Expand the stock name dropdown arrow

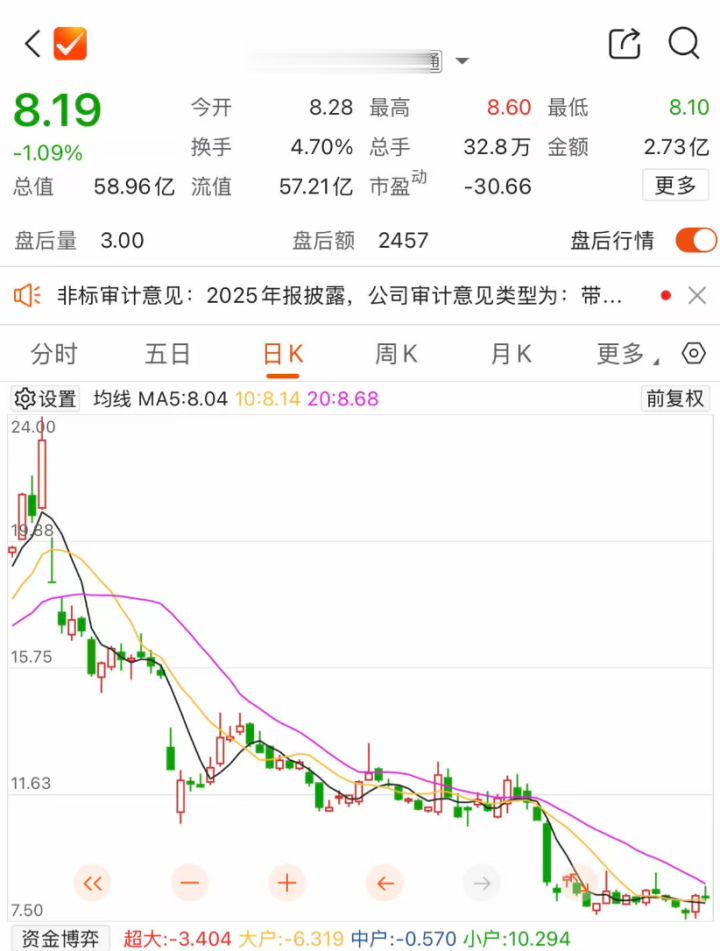[462, 61]
